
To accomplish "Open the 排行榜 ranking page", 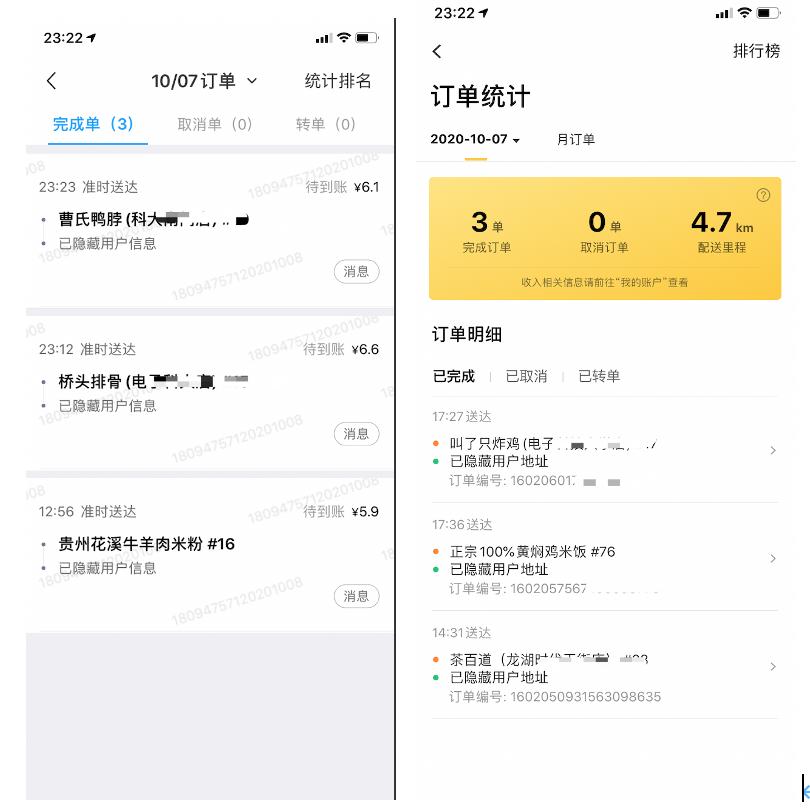I will [757, 50].
